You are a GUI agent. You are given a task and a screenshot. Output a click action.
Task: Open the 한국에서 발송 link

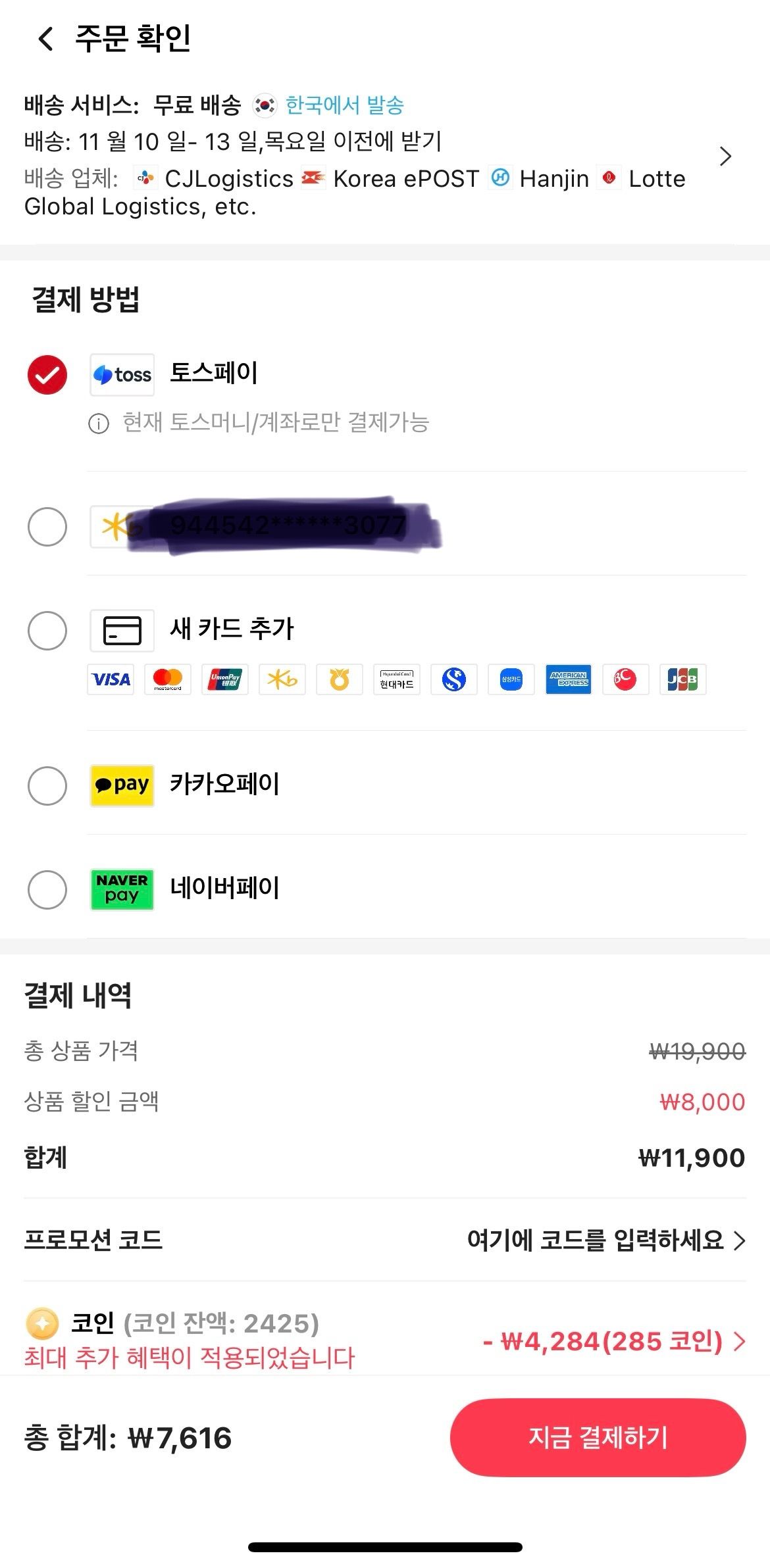click(x=344, y=105)
